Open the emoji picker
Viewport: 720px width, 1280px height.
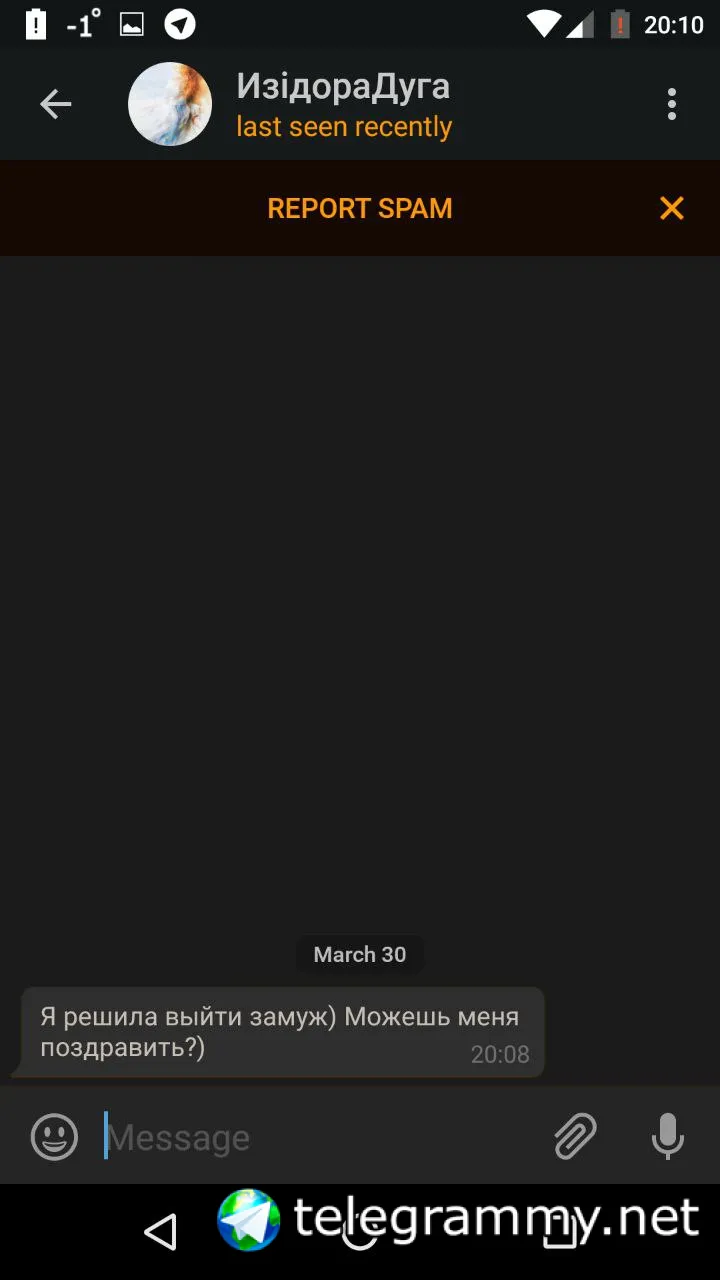pyautogui.click(x=54, y=1137)
